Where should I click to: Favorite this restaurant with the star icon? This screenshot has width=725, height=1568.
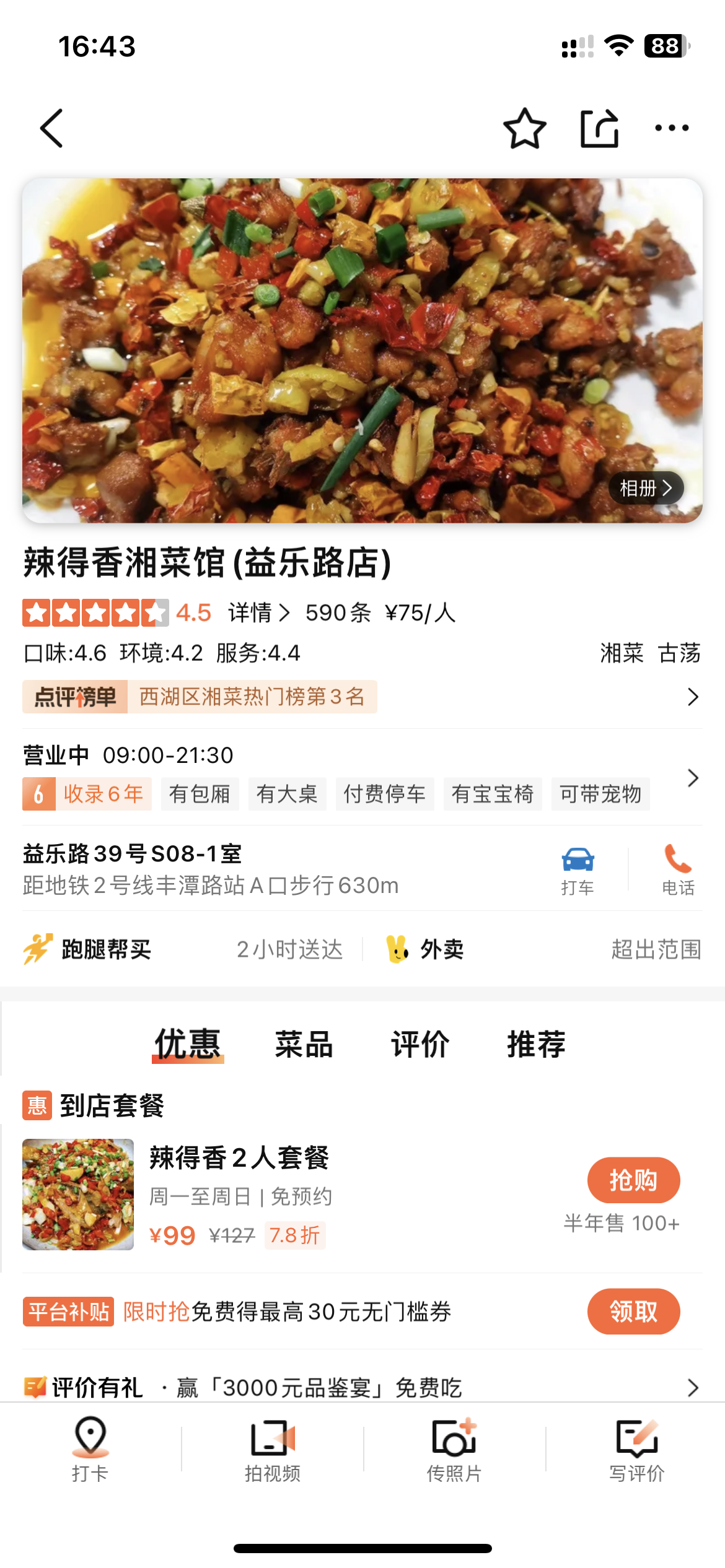[x=524, y=128]
